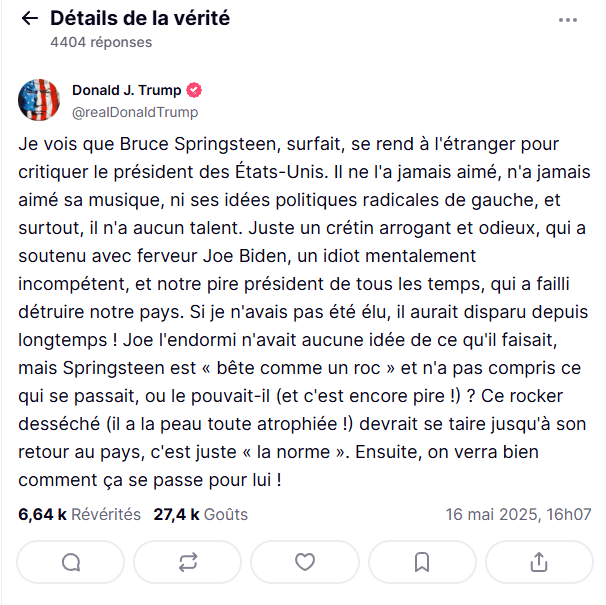Viewport: 606px width, 605px height.
Task: Bookmark this post
Action: 422,561
